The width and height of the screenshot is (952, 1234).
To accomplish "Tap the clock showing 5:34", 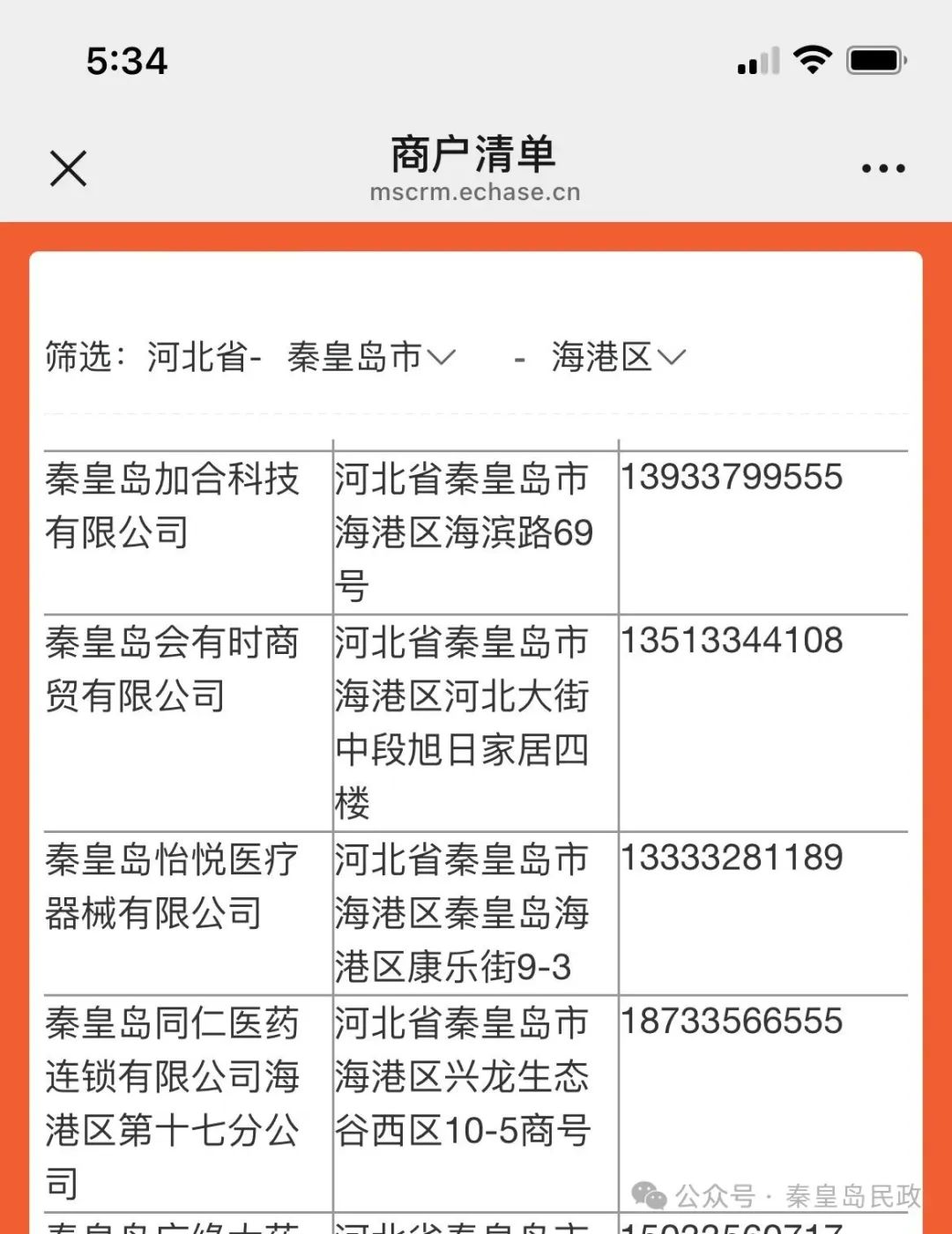I will coord(126,61).
